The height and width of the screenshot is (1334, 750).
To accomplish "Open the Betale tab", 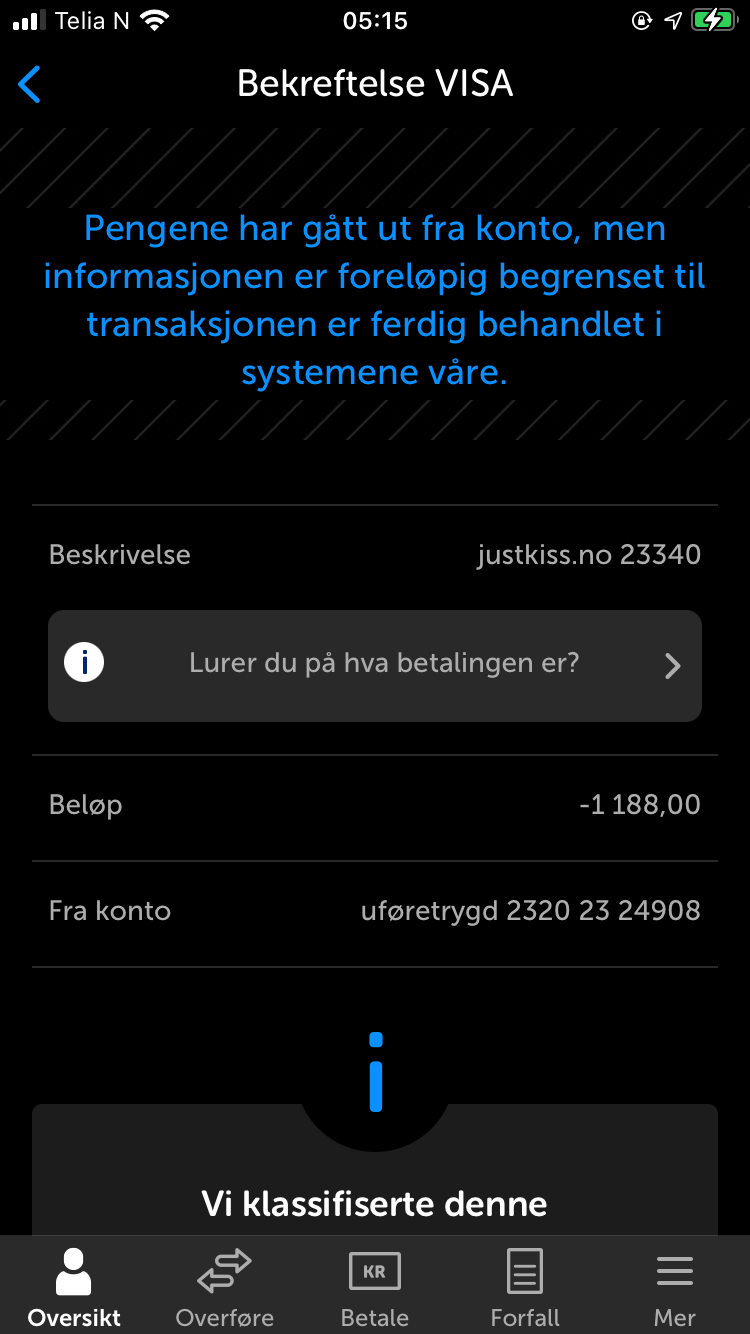I will pos(375,1286).
